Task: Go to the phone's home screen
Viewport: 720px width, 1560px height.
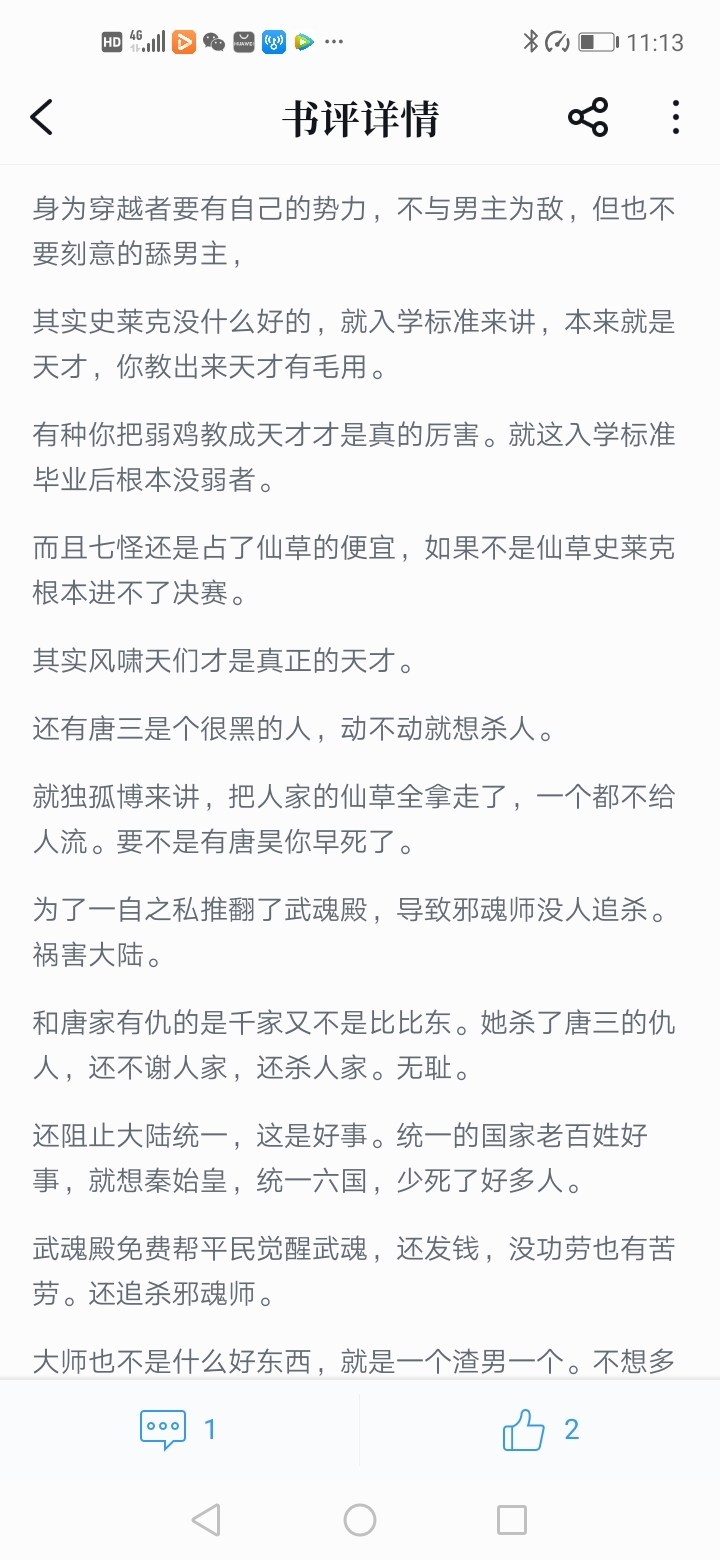Action: pyautogui.click(x=360, y=1520)
